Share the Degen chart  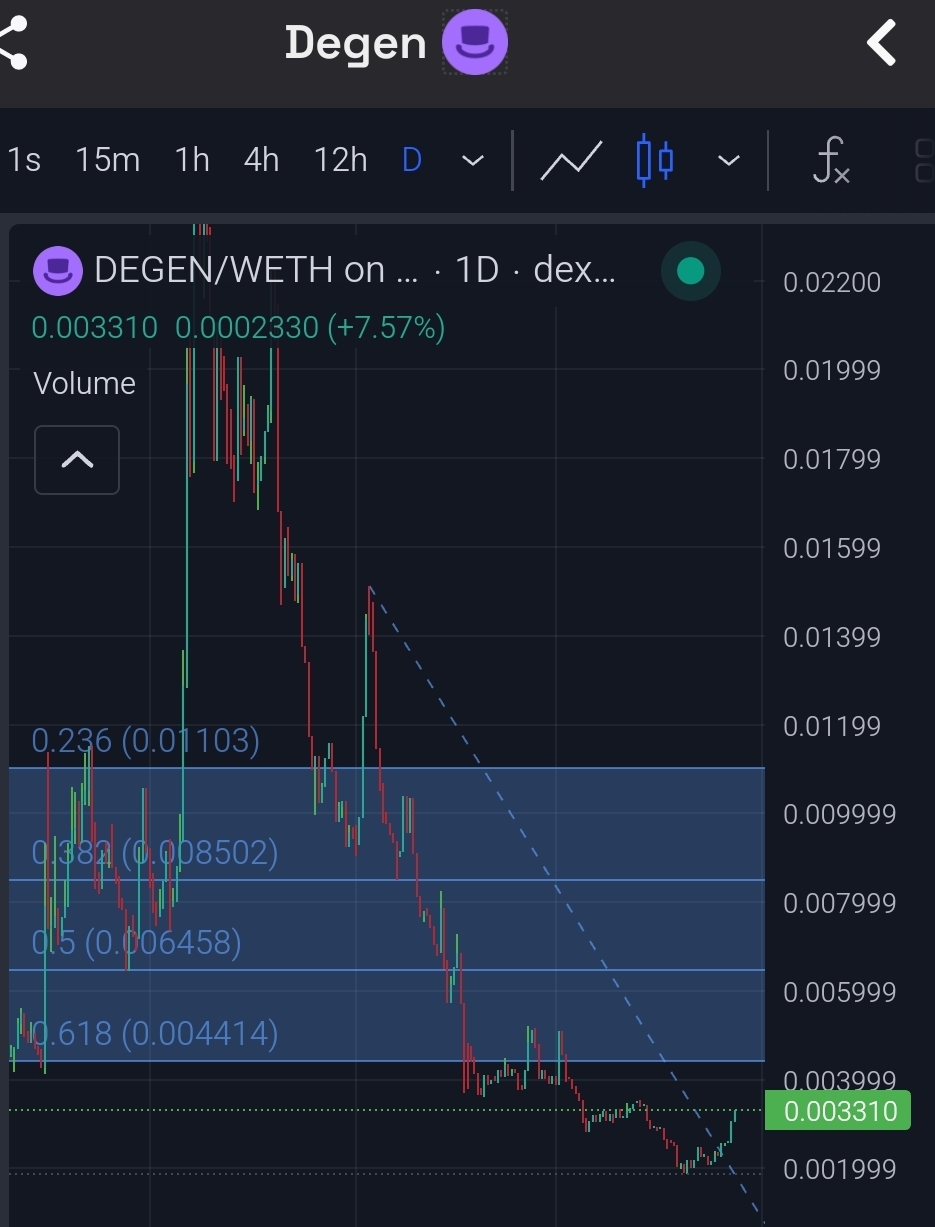click(x=14, y=44)
